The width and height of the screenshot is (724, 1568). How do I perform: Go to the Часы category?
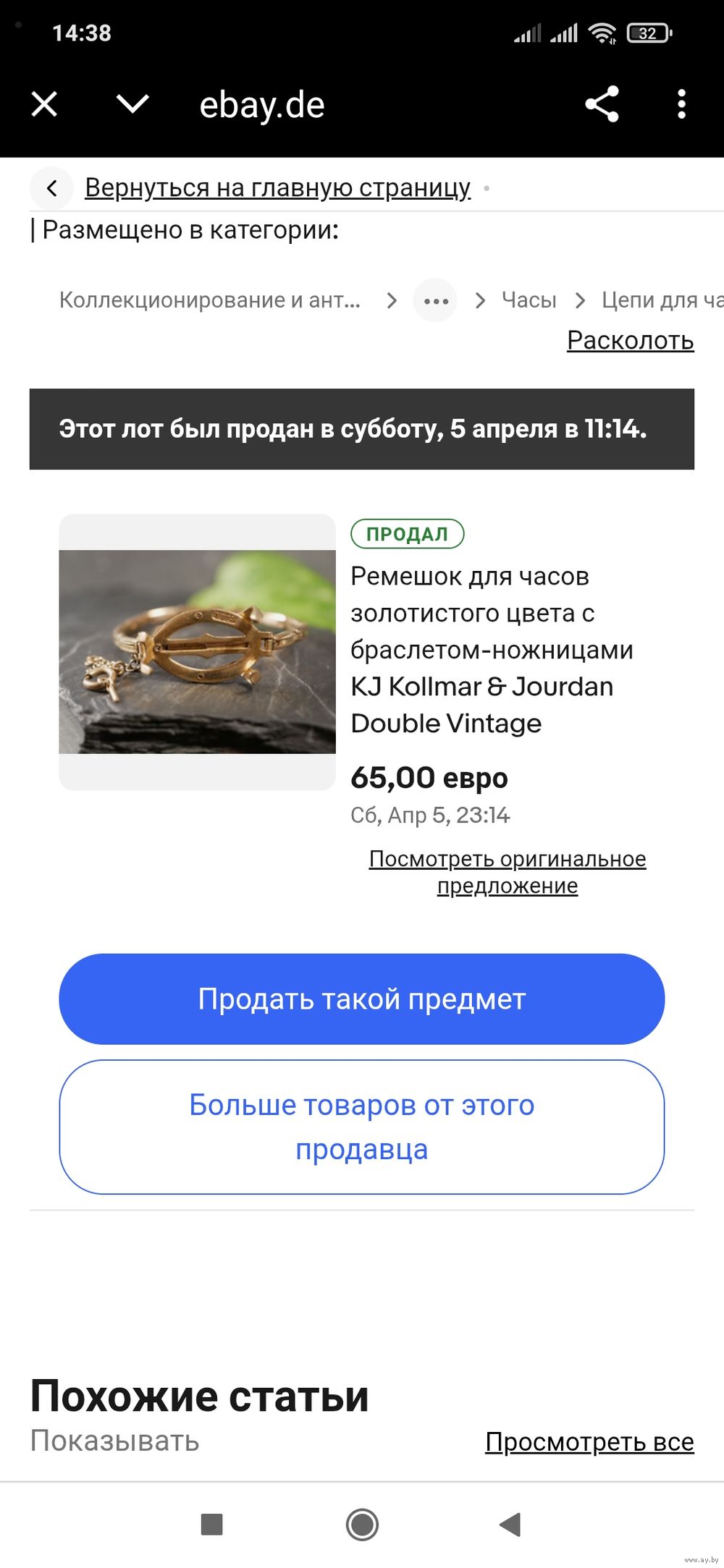[529, 300]
